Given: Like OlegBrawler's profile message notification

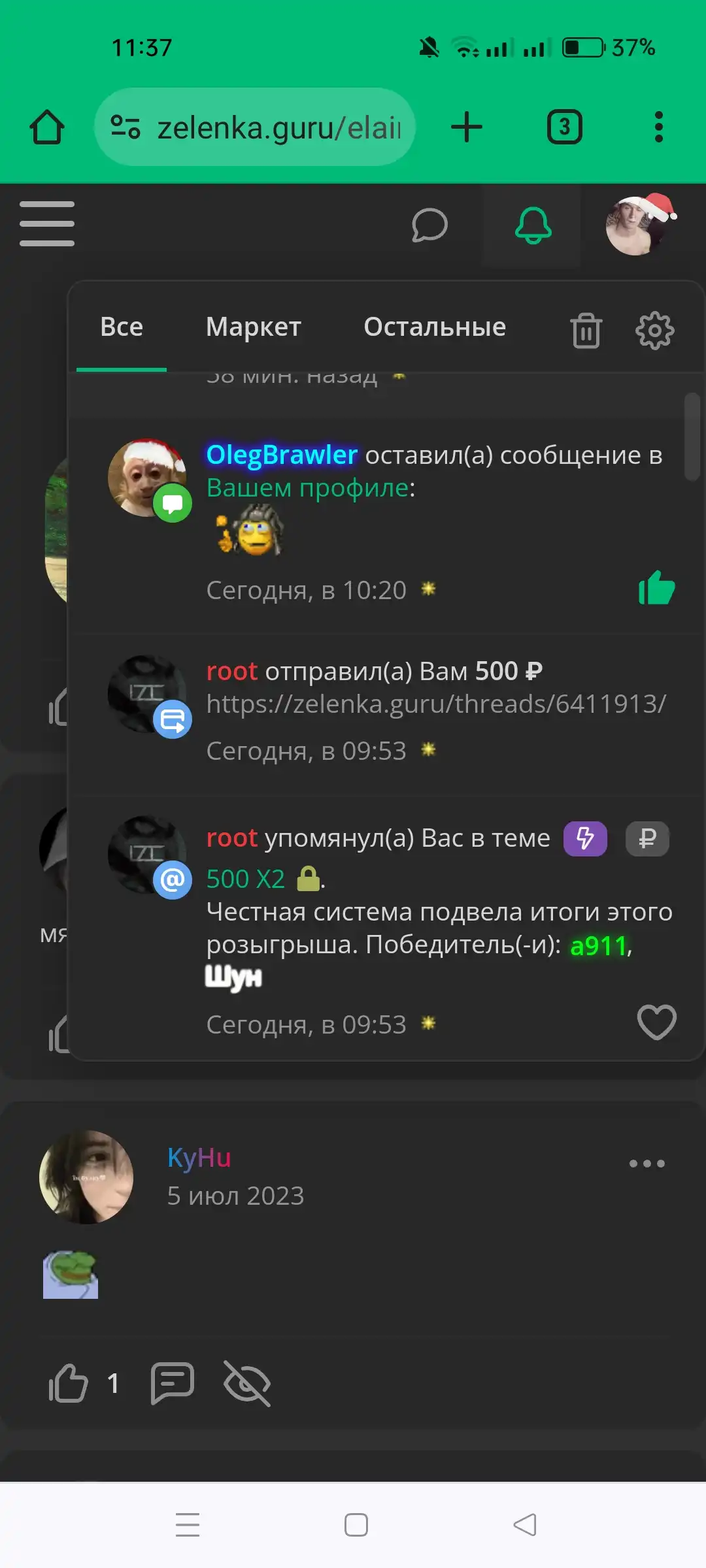Looking at the screenshot, I should pos(656,587).
